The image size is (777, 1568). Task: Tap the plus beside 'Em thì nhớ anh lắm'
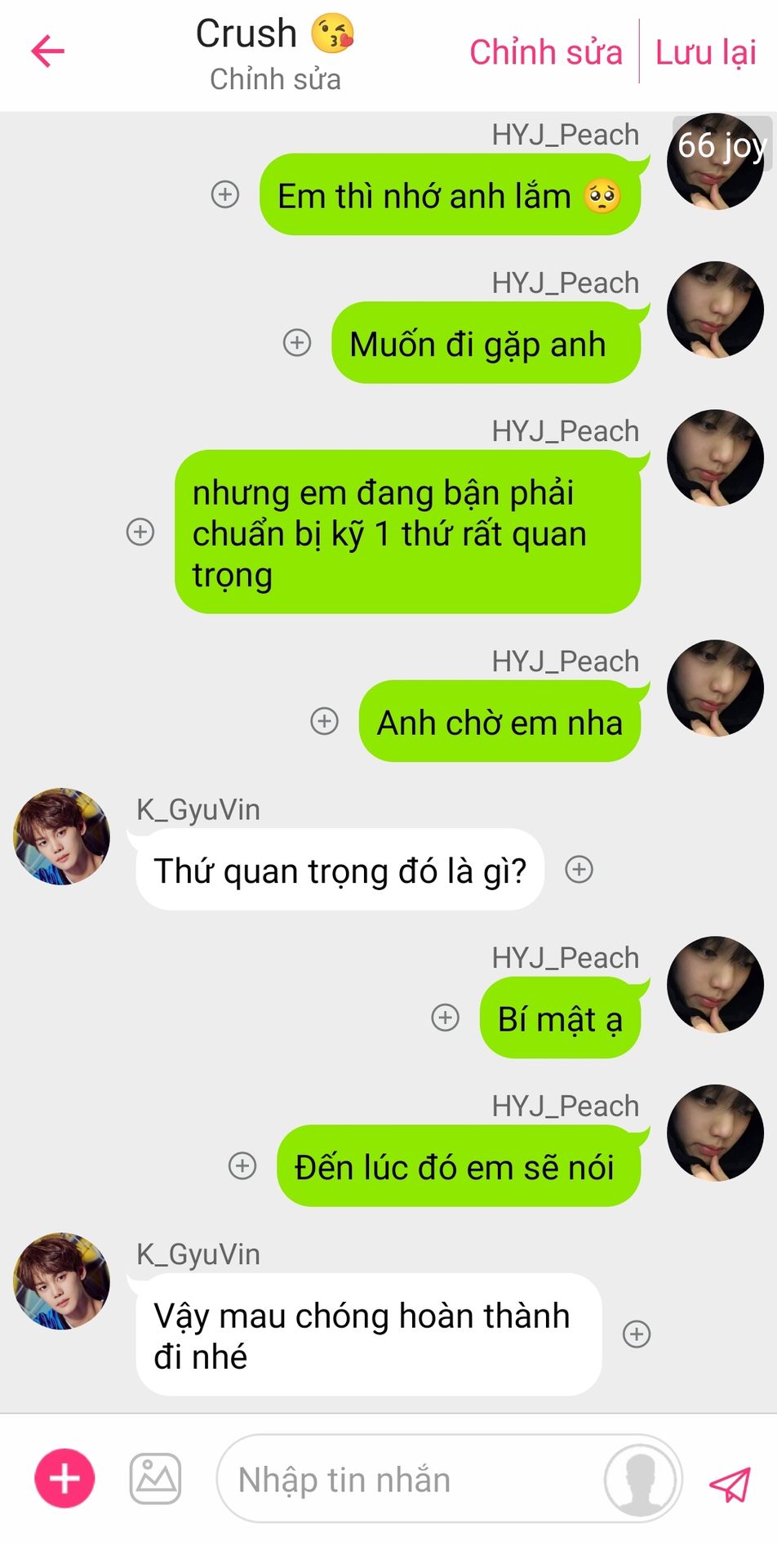coord(225,194)
